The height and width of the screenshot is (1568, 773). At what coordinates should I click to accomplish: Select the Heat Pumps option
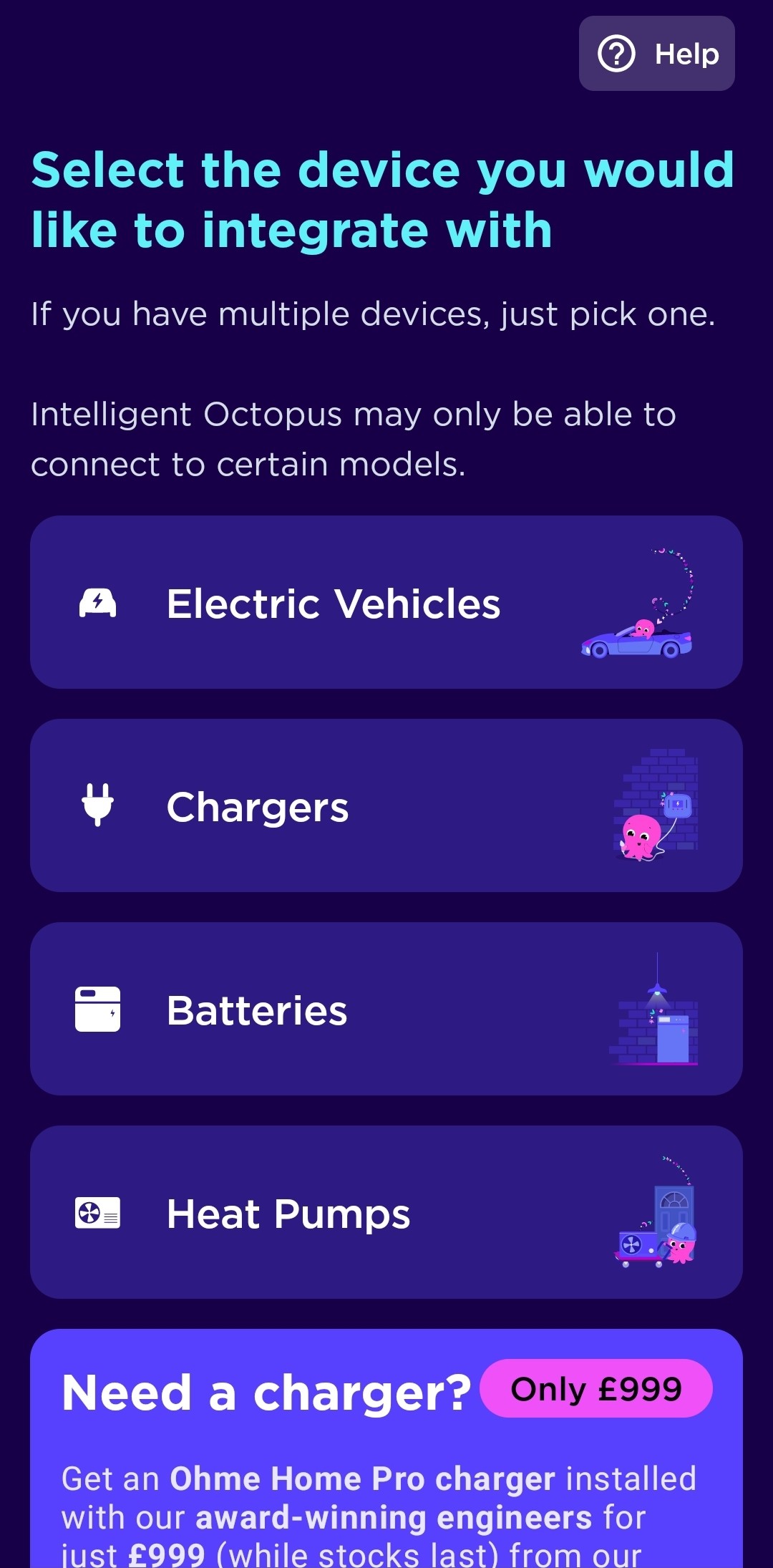point(386,1212)
